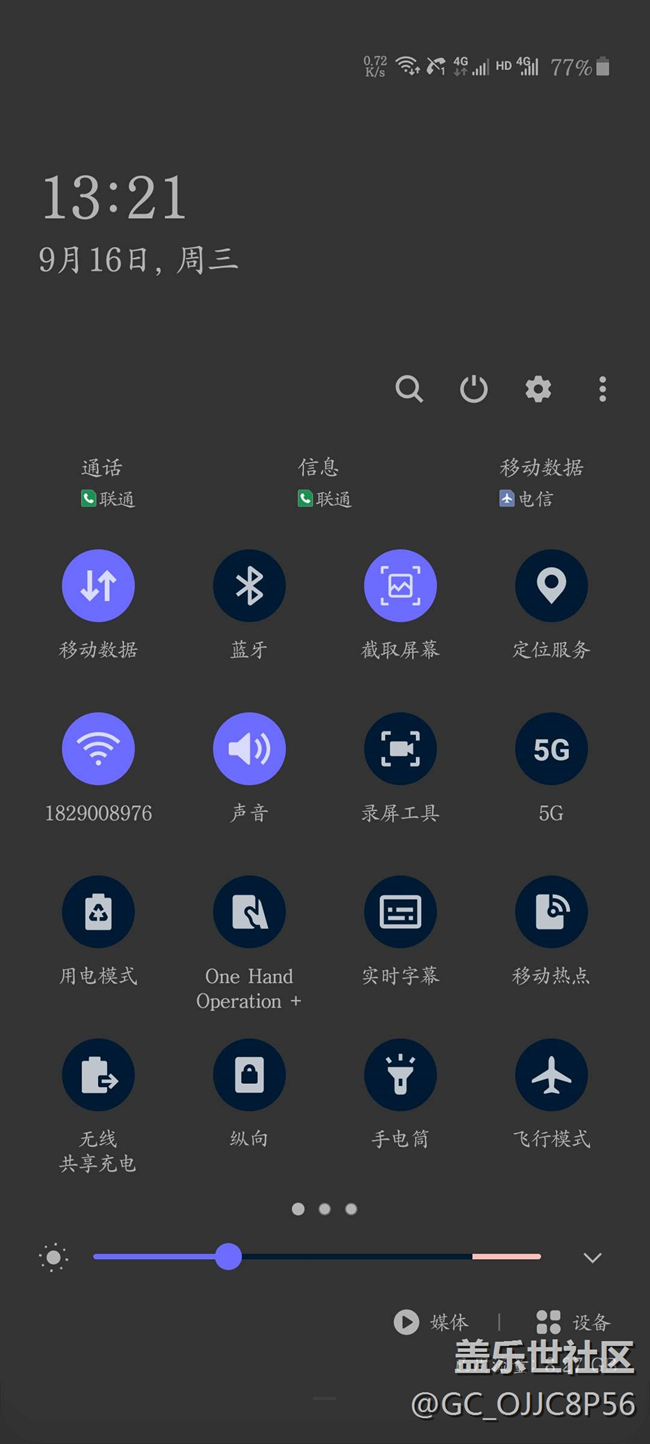This screenshot has height=1444, width=650.
Task: Open the power menu icon
Action: coord(473,389)
